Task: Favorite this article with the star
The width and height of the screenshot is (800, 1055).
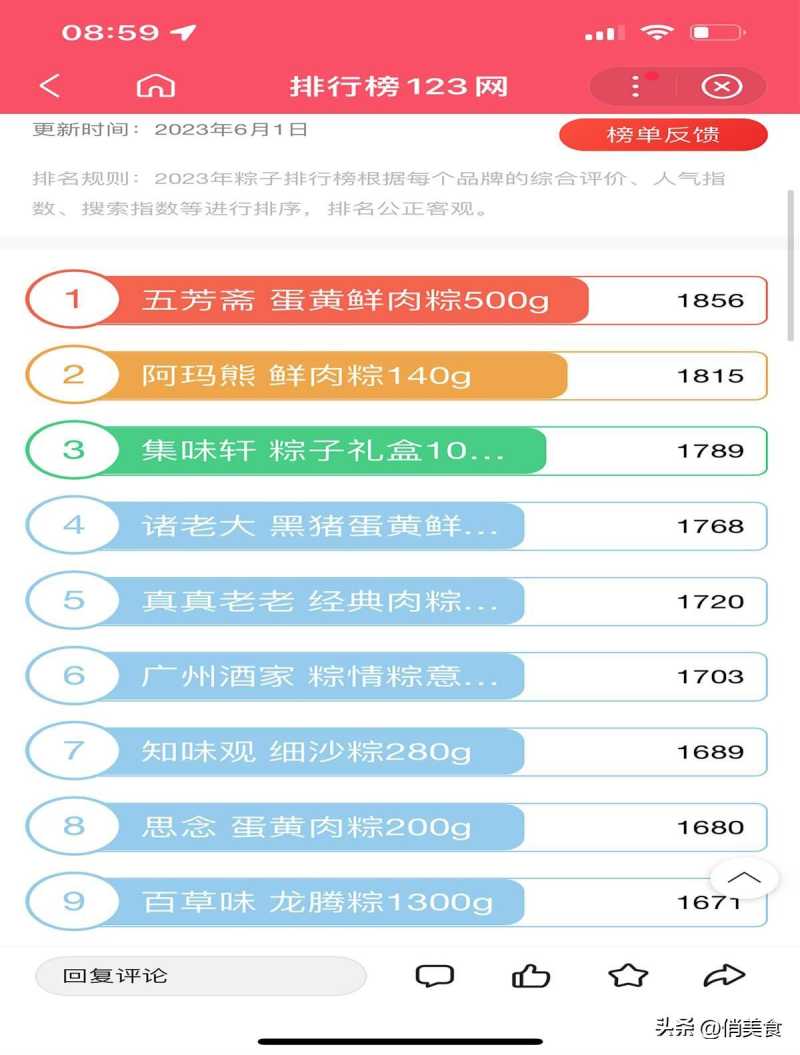Action: [628, 975]
